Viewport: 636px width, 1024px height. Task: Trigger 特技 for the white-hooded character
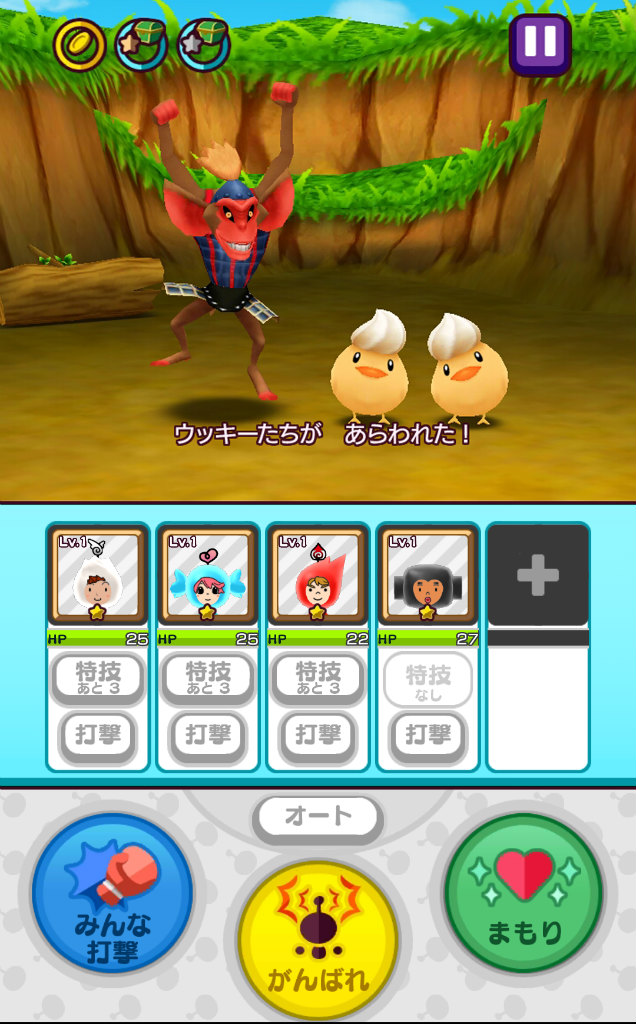coord(98,677)
